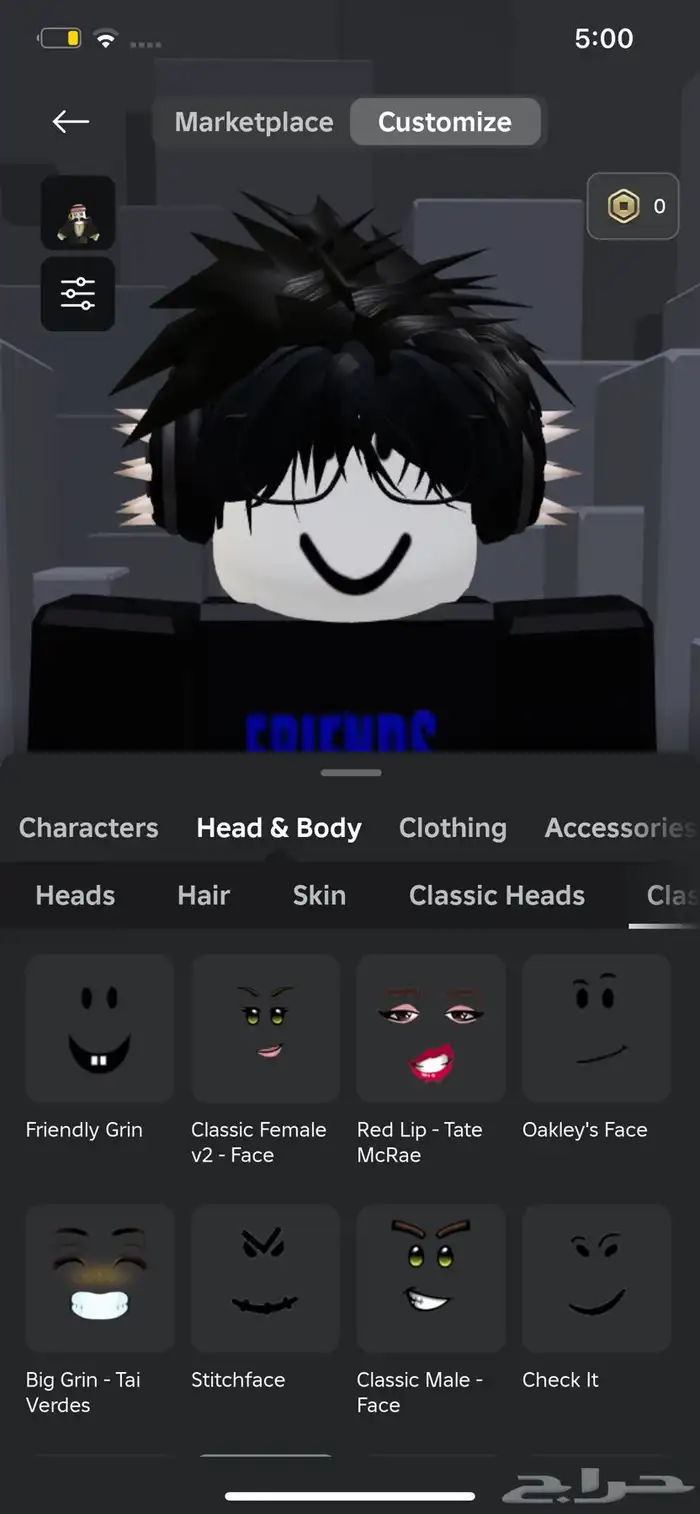This screenshot has width=700, height=1514.
Task: Select the Customize tab
Action: [x=445, y=122]
